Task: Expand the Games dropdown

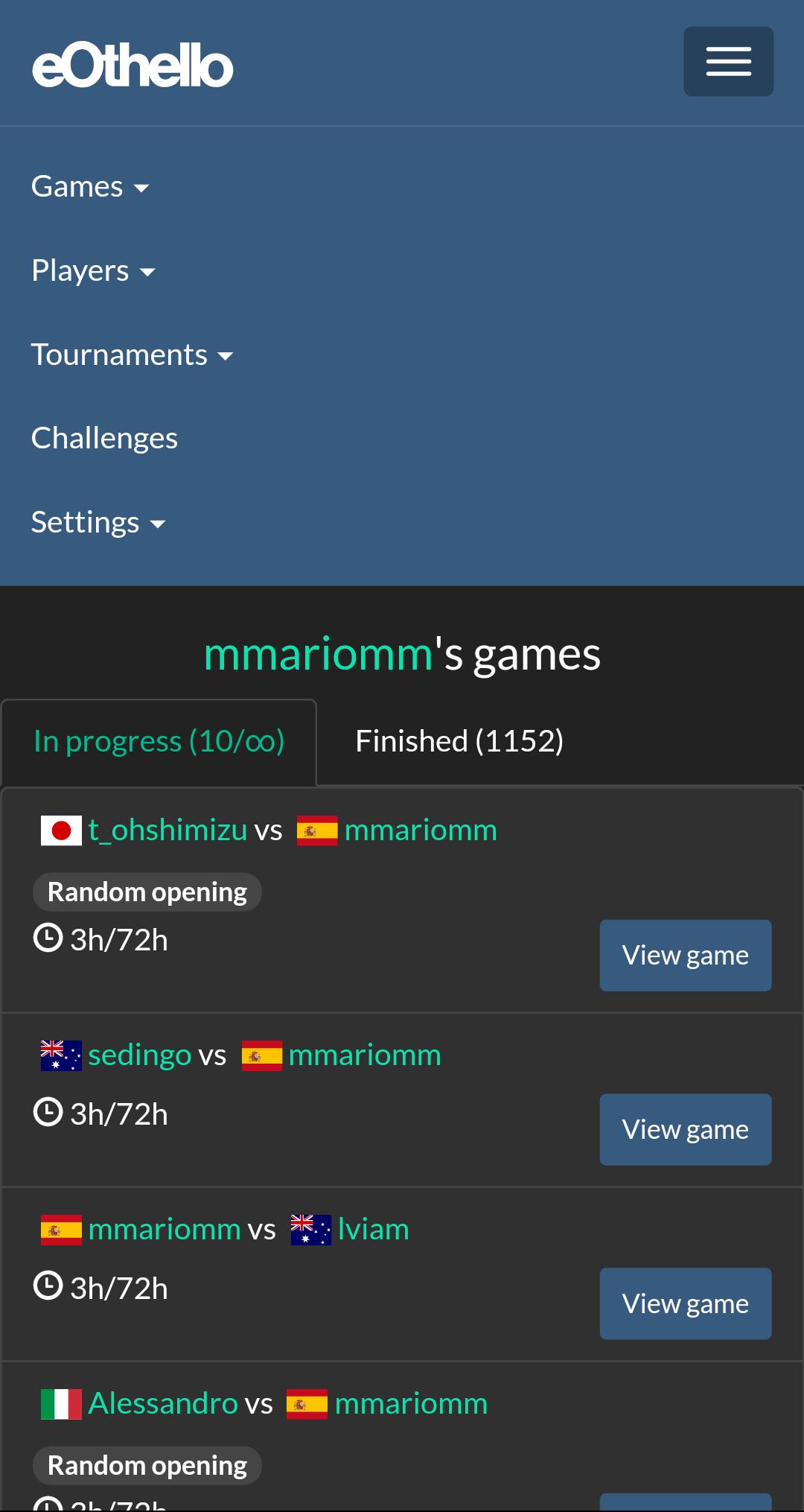Action: click(89, 187)
